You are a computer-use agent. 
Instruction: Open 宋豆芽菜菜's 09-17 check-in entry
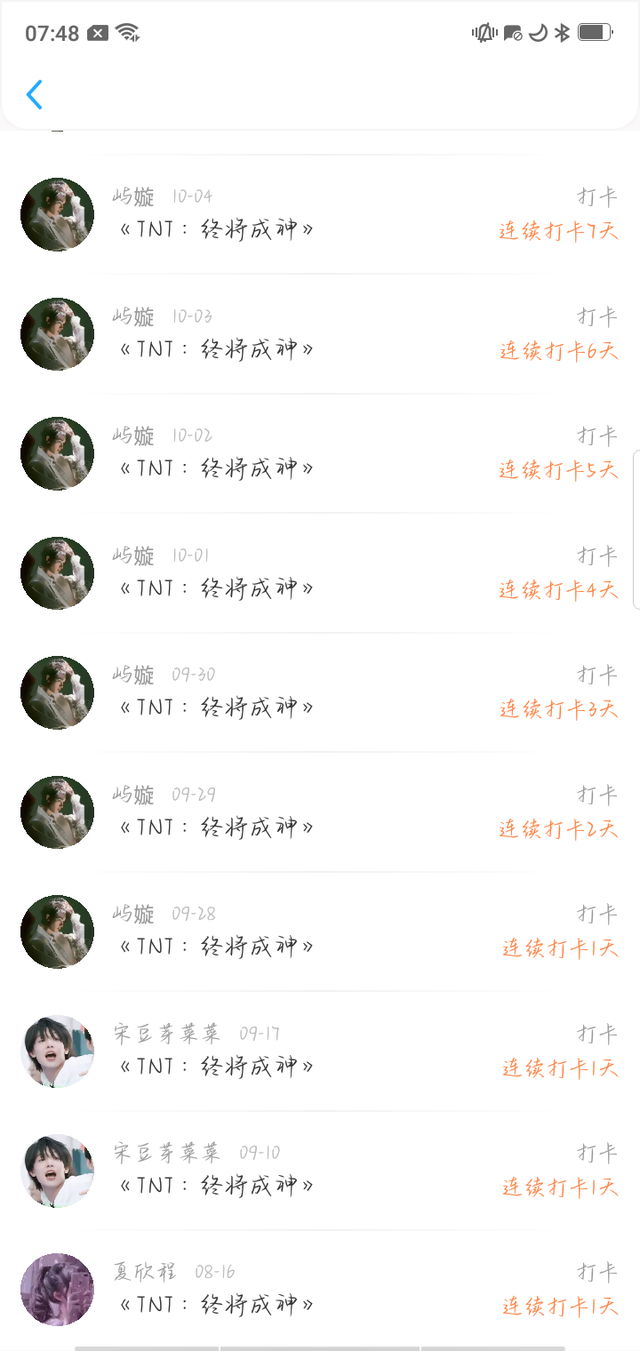320,1051
